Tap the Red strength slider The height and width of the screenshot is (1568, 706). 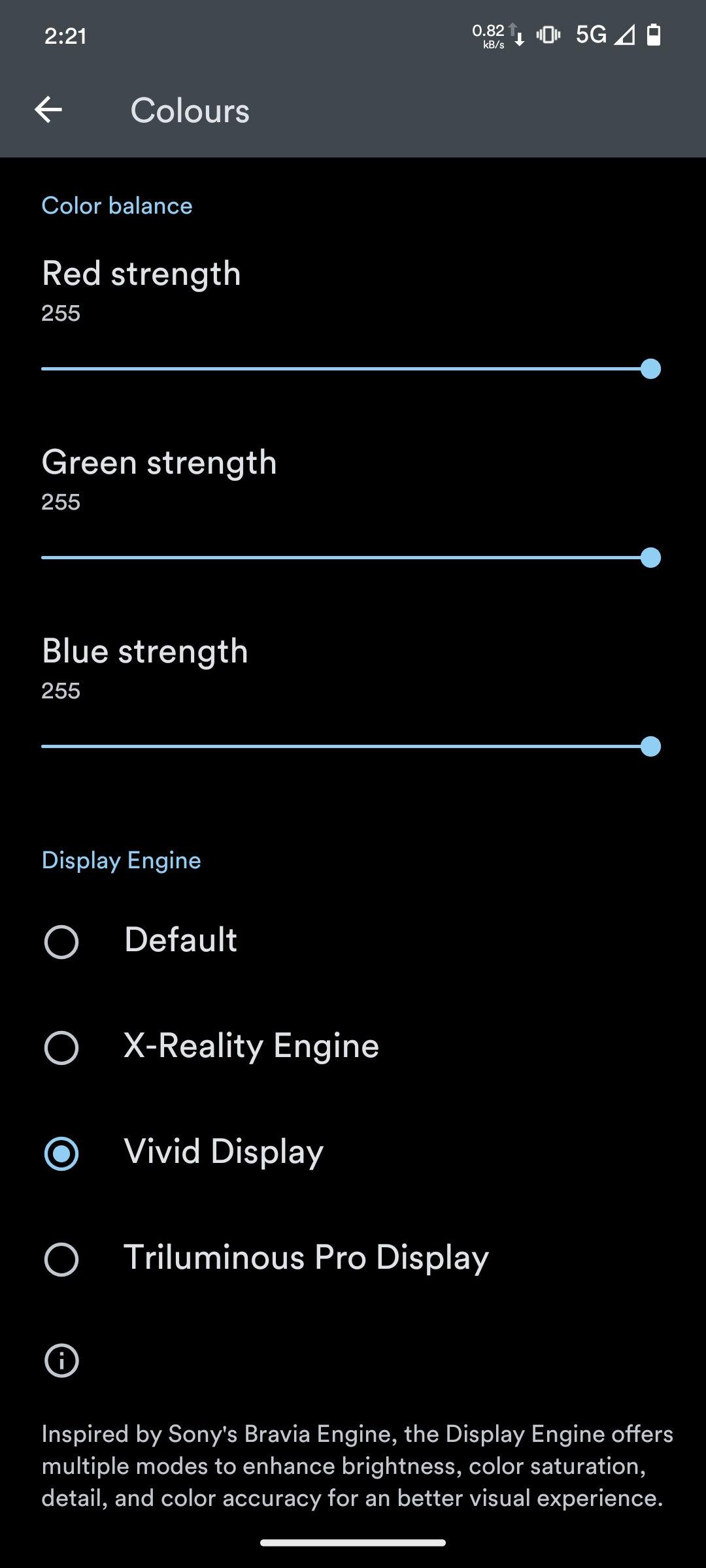click(x=350, y=369)
